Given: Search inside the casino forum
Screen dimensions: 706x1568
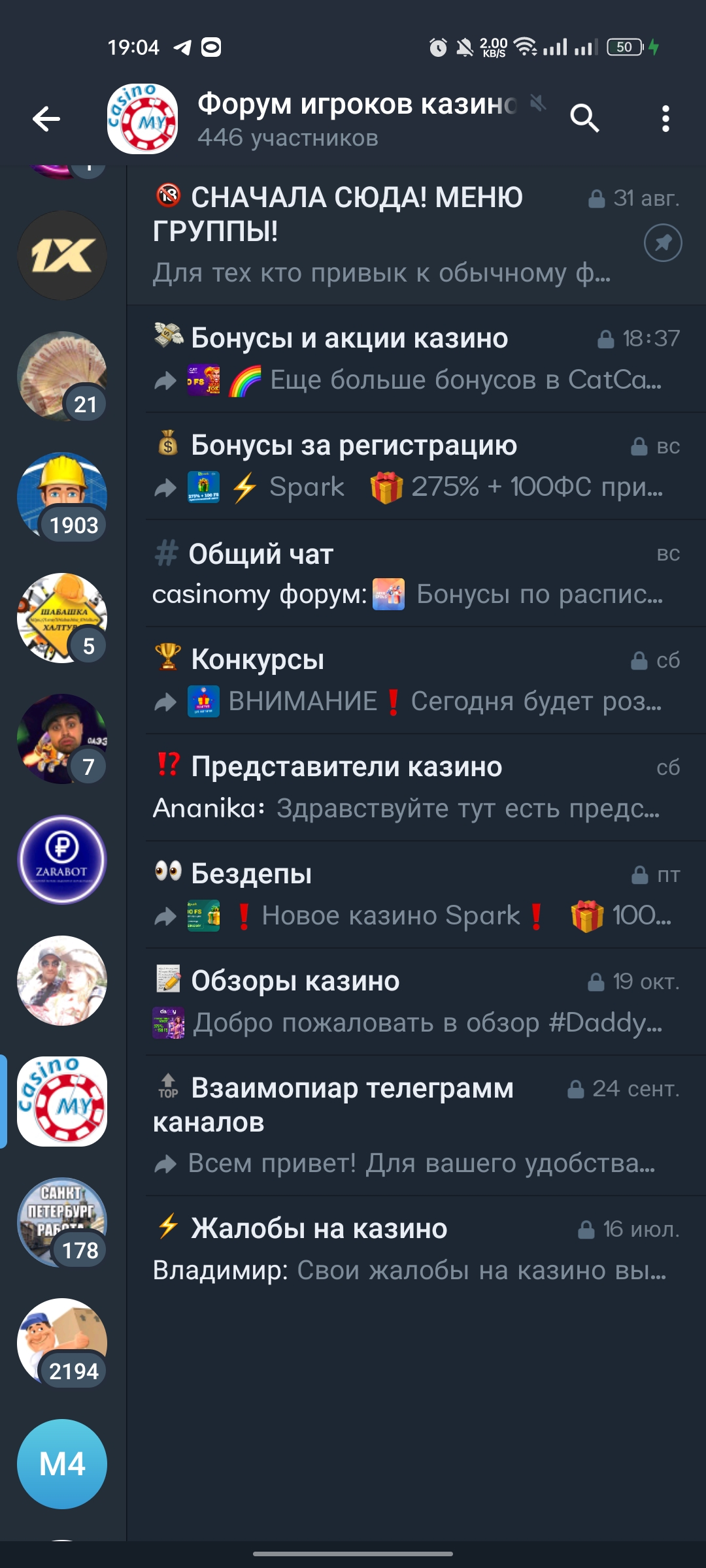Looking at the screenshot, I should point(584,118).
